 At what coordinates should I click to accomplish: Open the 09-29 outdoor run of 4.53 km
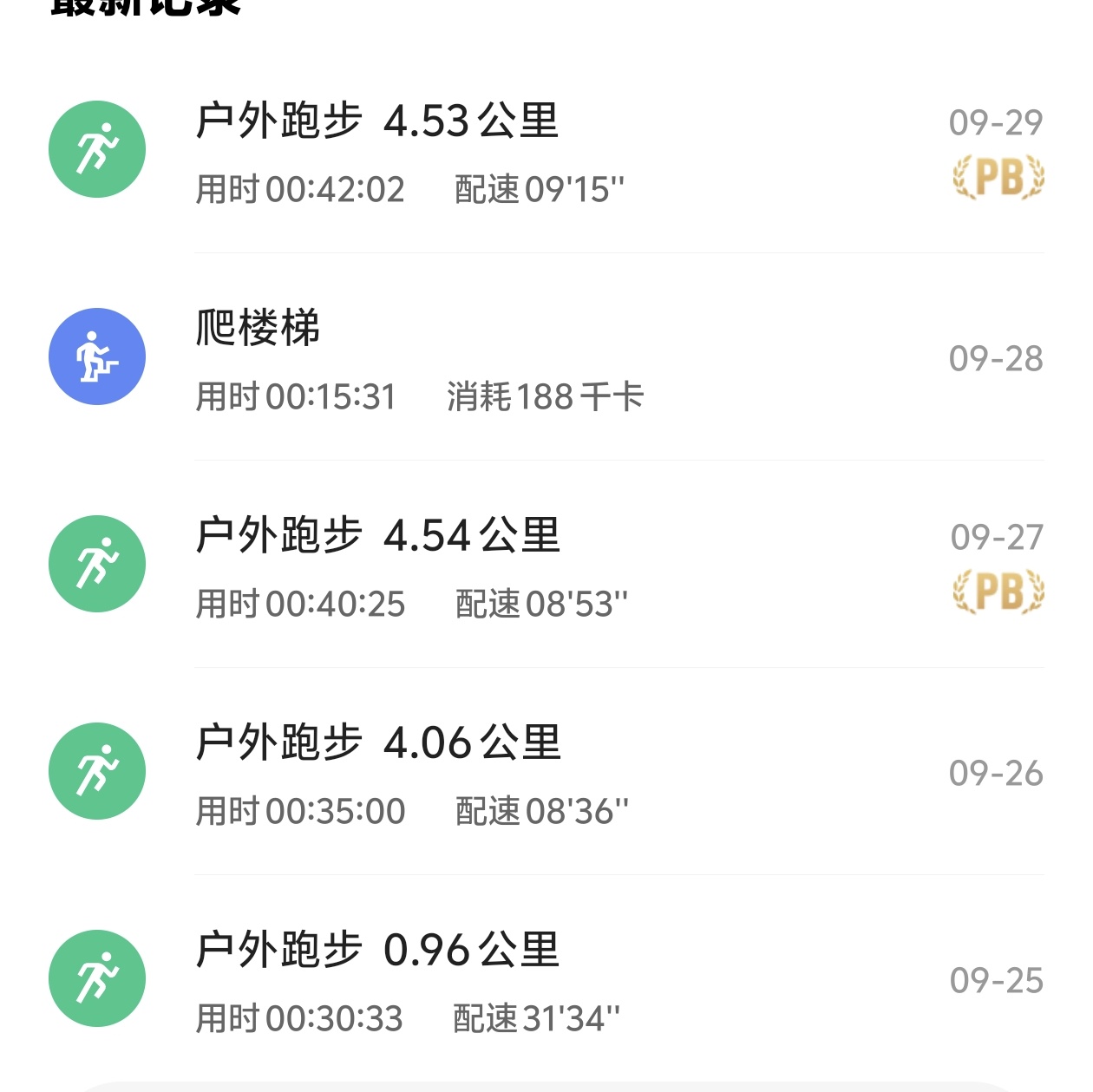point(546,152)
